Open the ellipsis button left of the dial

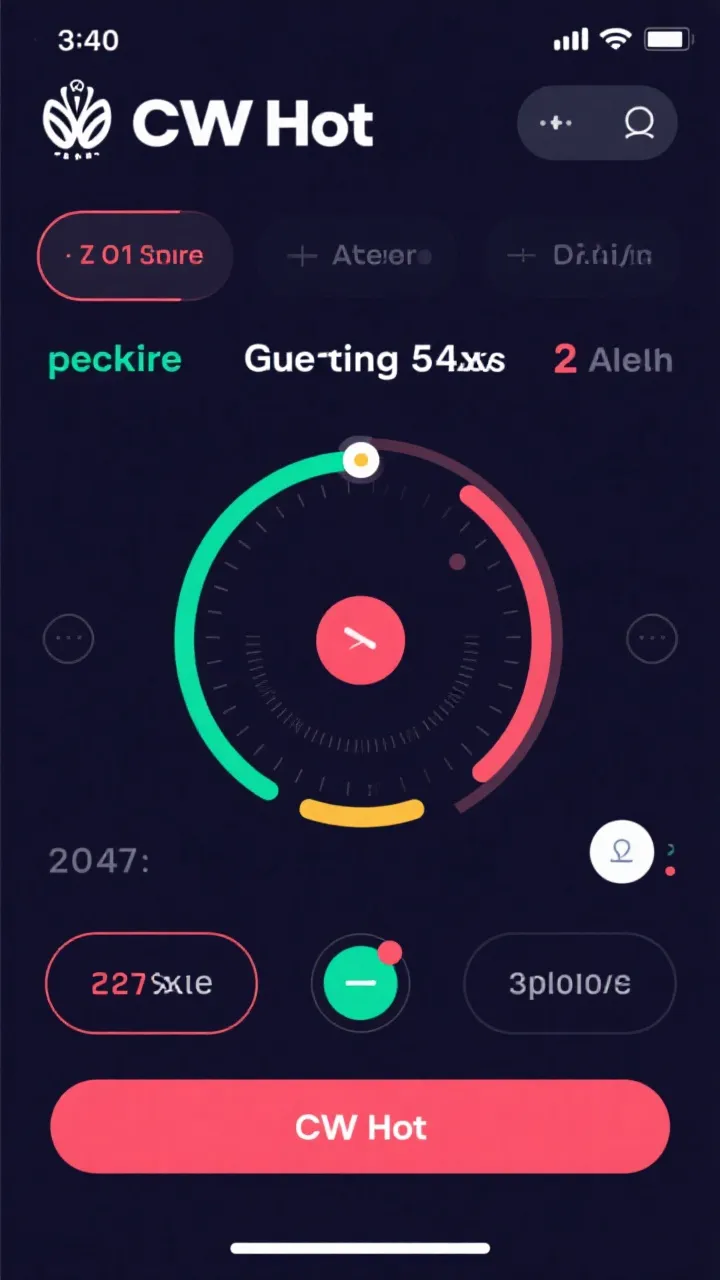click(x=69, y=638)
